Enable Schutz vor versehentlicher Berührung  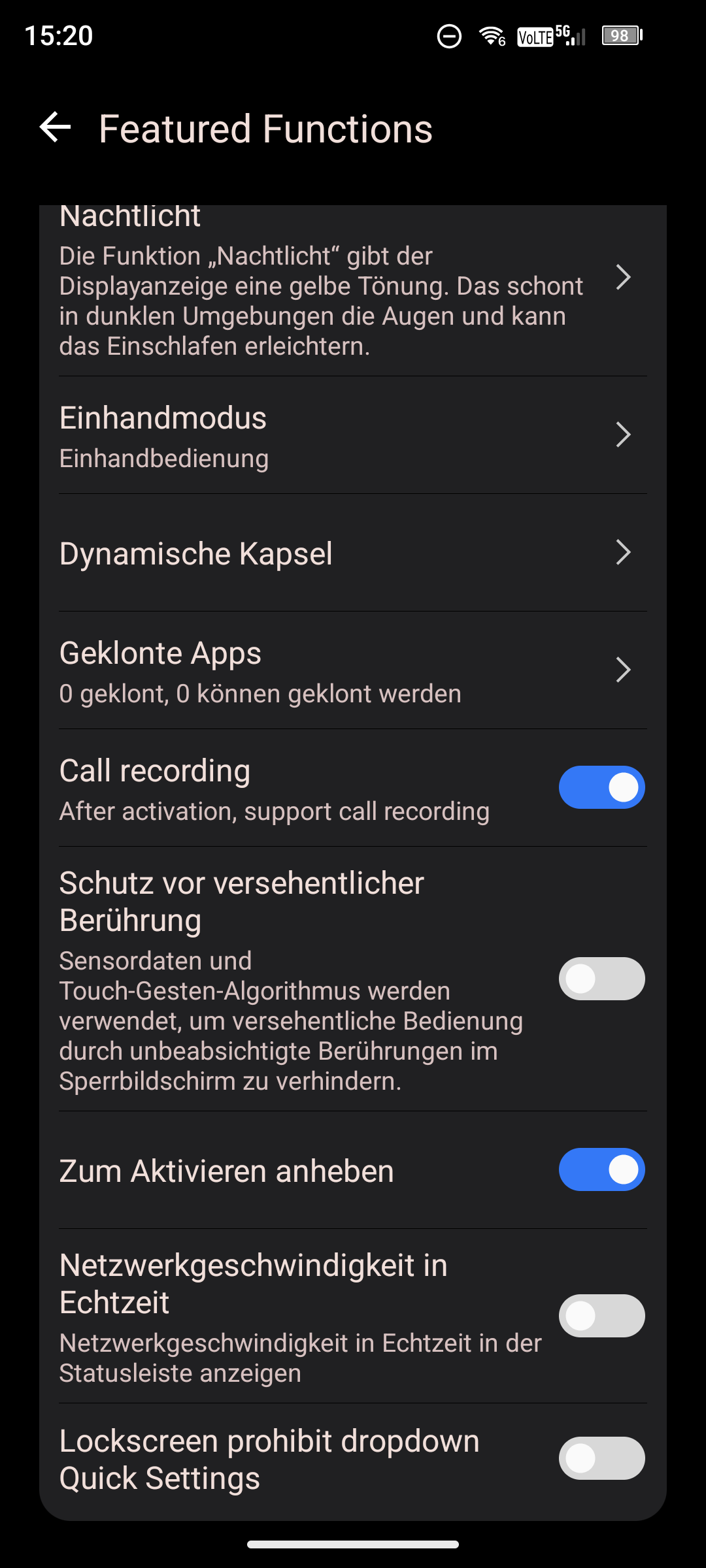(x=601, y=979)
